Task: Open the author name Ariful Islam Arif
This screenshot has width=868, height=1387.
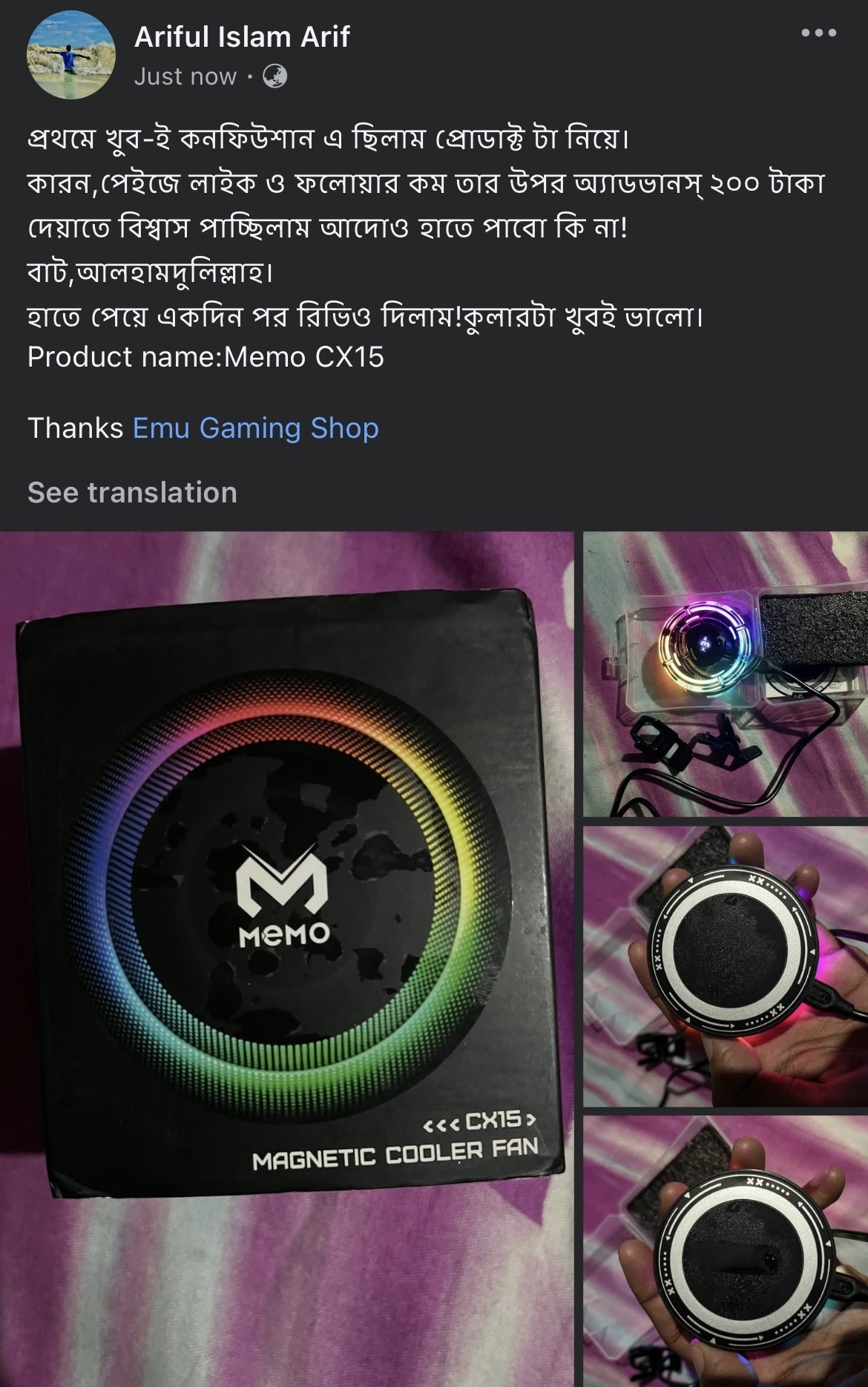Action: tap(242, 36)
